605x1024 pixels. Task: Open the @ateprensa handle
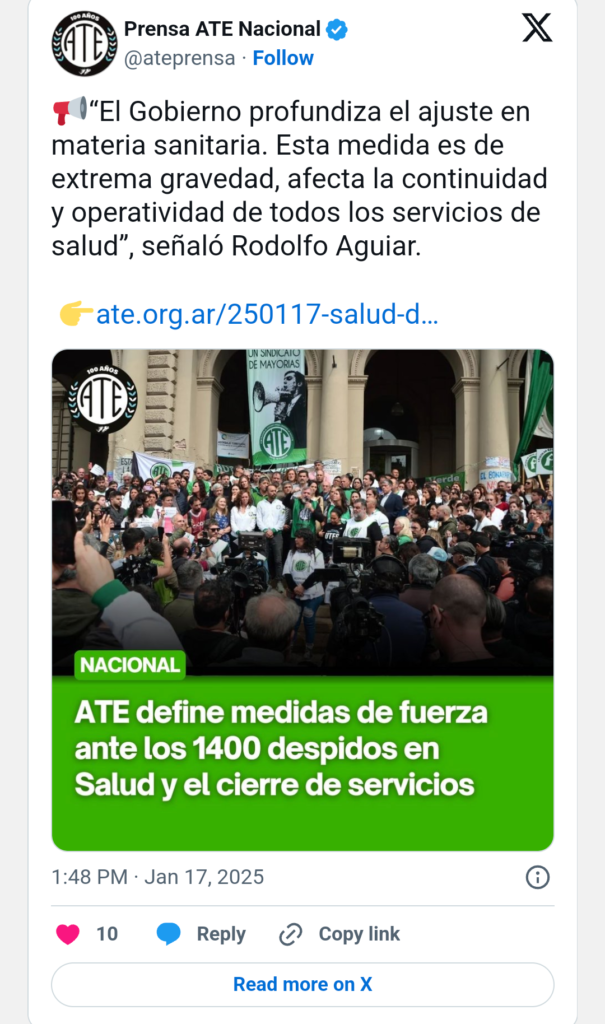(181, 58)
